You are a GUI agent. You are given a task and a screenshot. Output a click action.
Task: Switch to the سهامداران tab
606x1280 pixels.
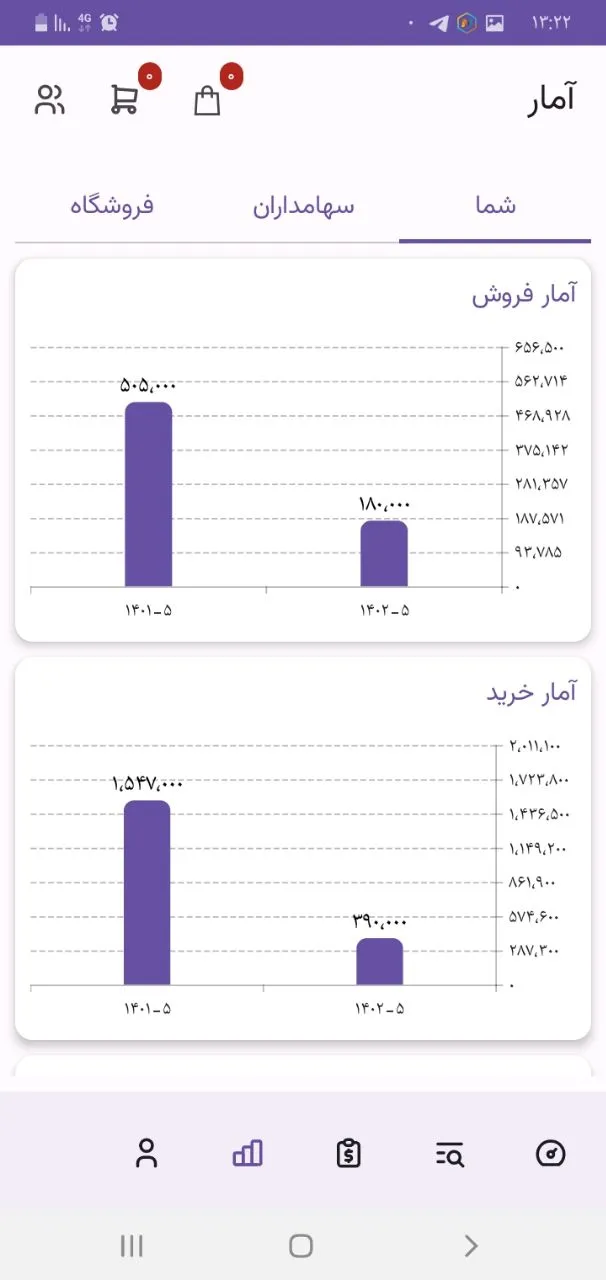303,207
